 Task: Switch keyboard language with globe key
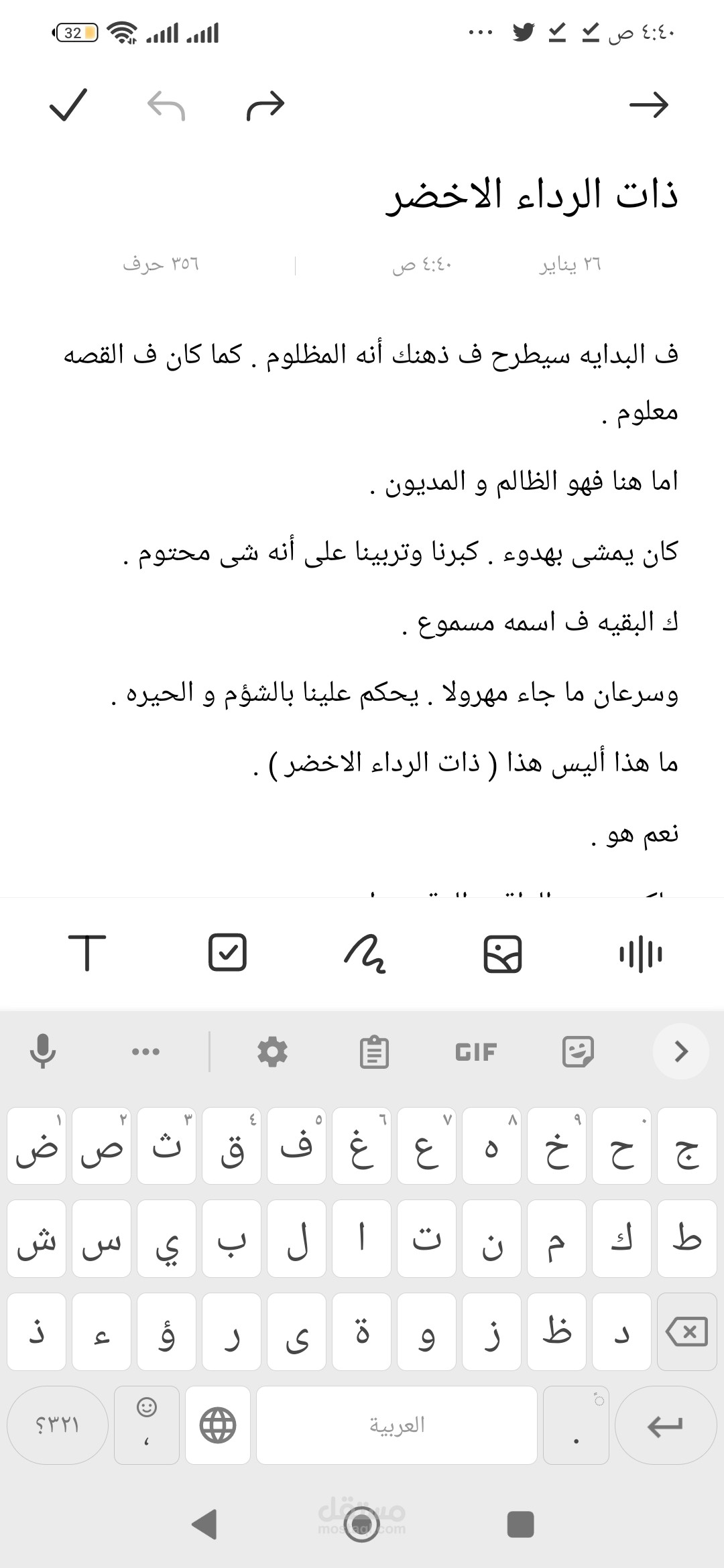(218, 1425)
